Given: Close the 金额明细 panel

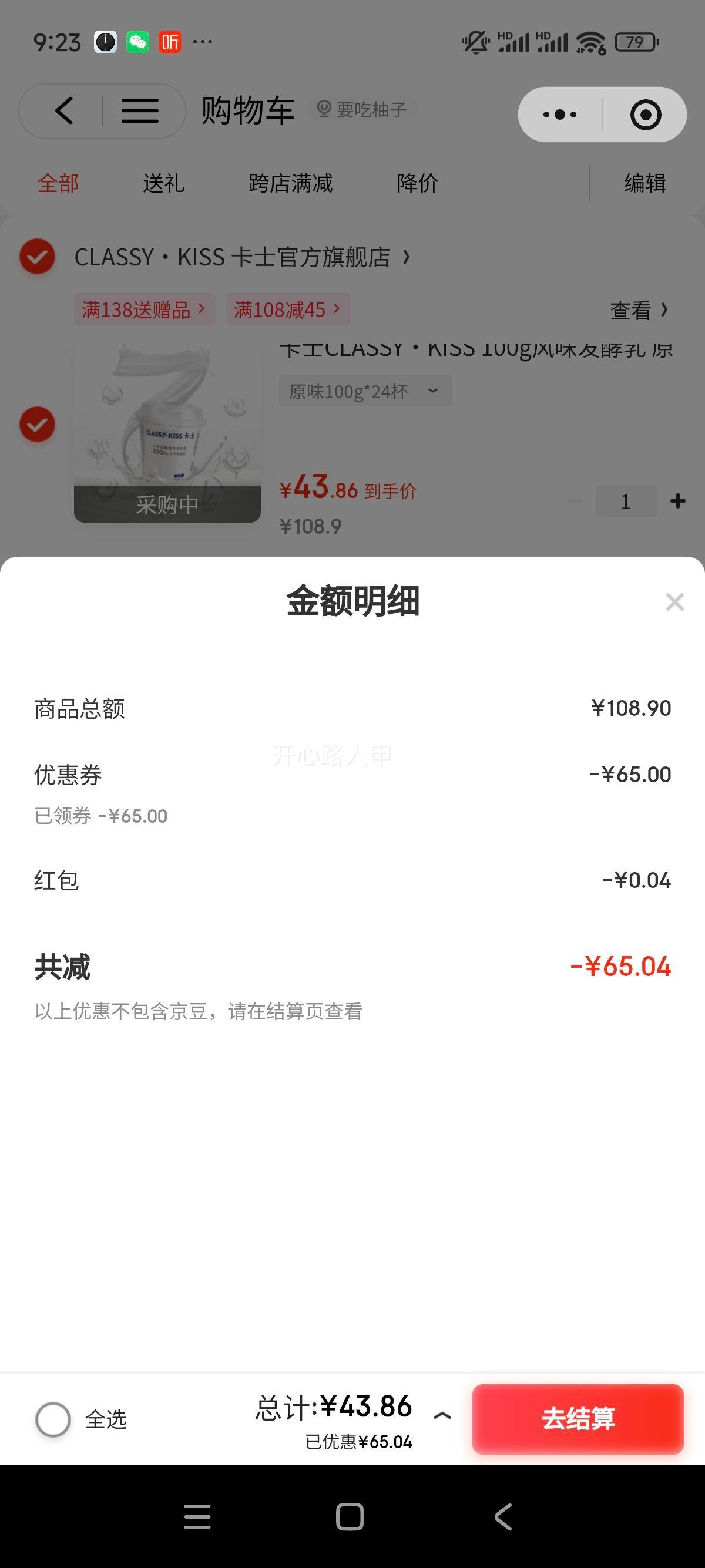Looking at the screenshot, I should click(x=674, y=602).
